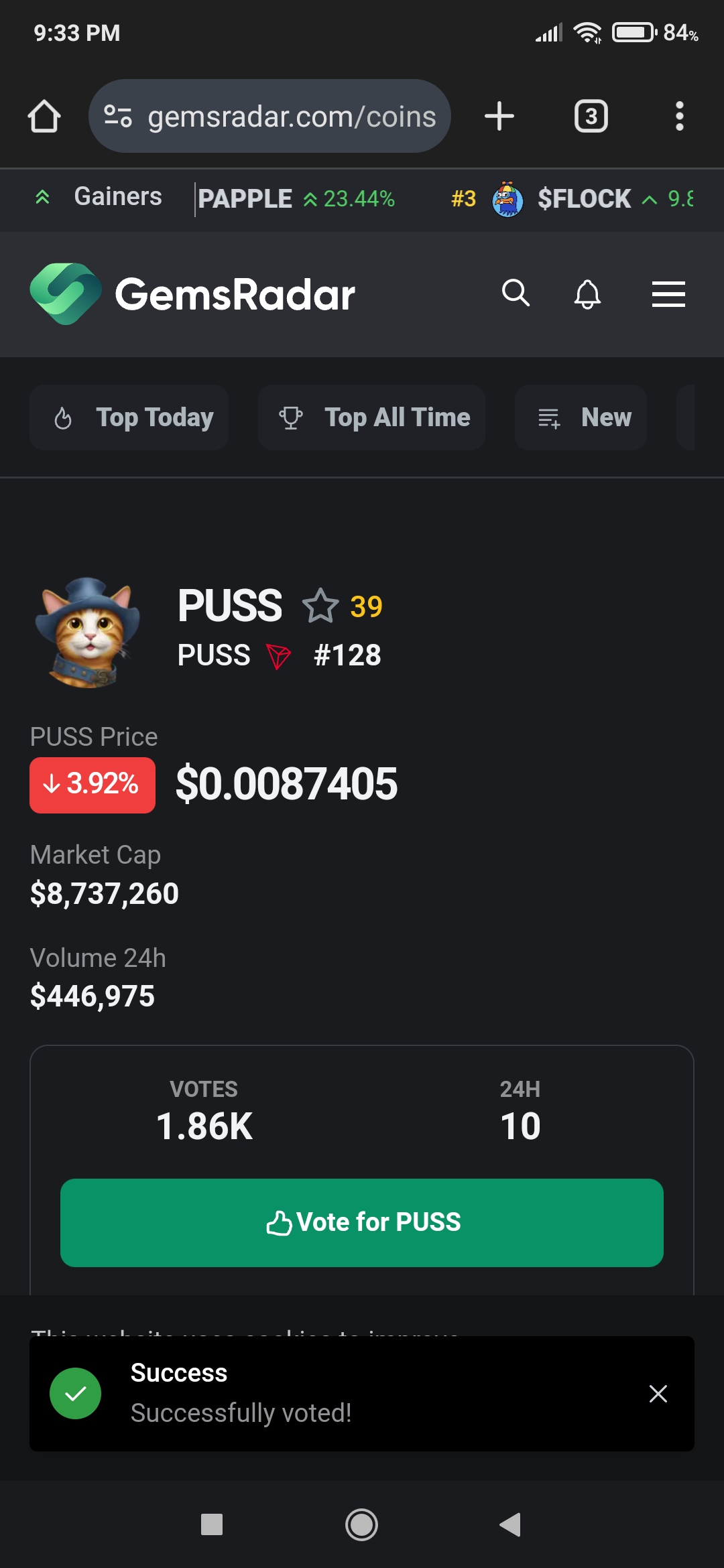Viewport: 724px width, 1568px height.
Task: Go back using the system back button
Action: (511, 1525)
